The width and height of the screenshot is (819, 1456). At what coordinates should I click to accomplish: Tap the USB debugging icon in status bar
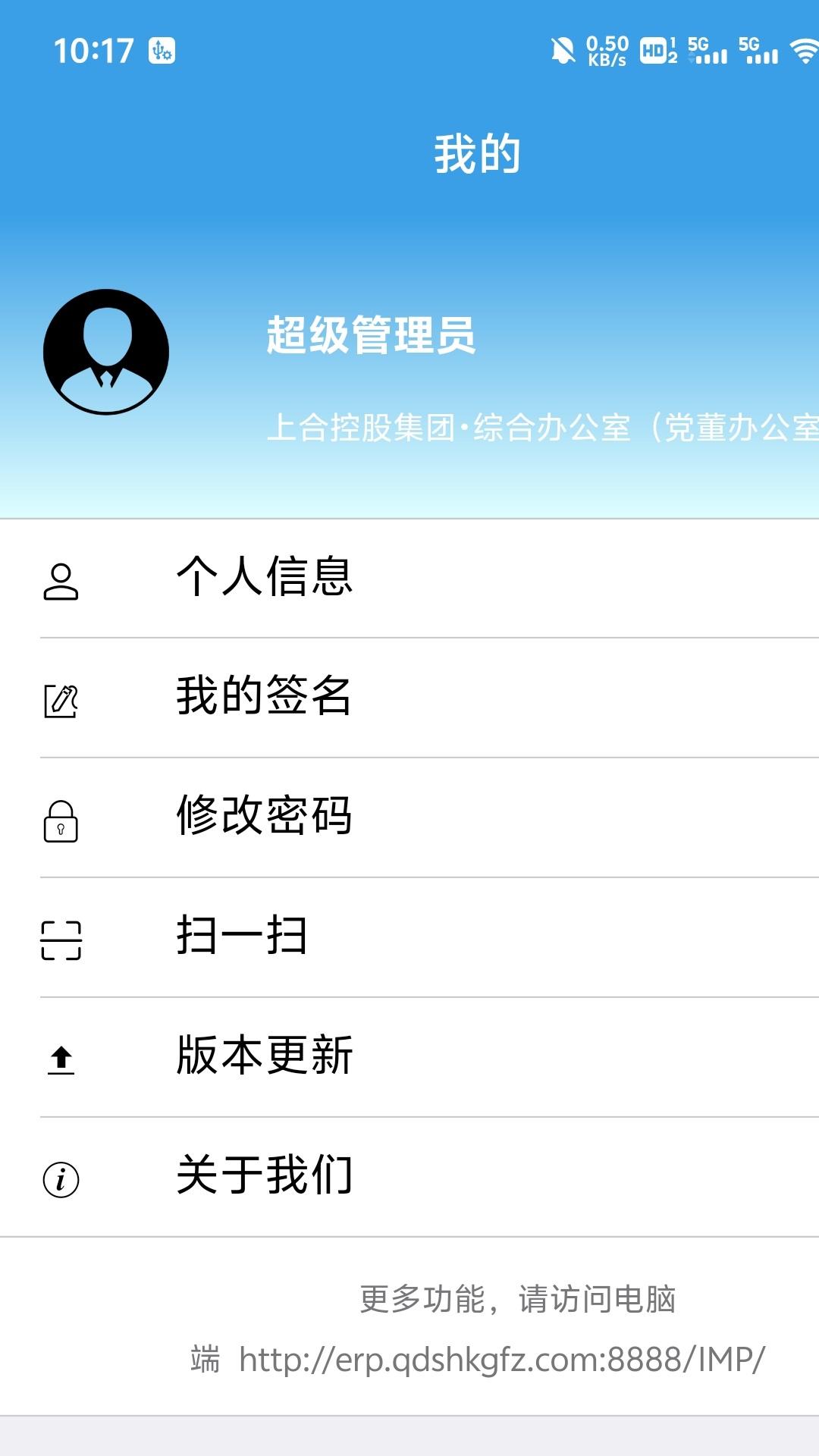pos(162,52)
